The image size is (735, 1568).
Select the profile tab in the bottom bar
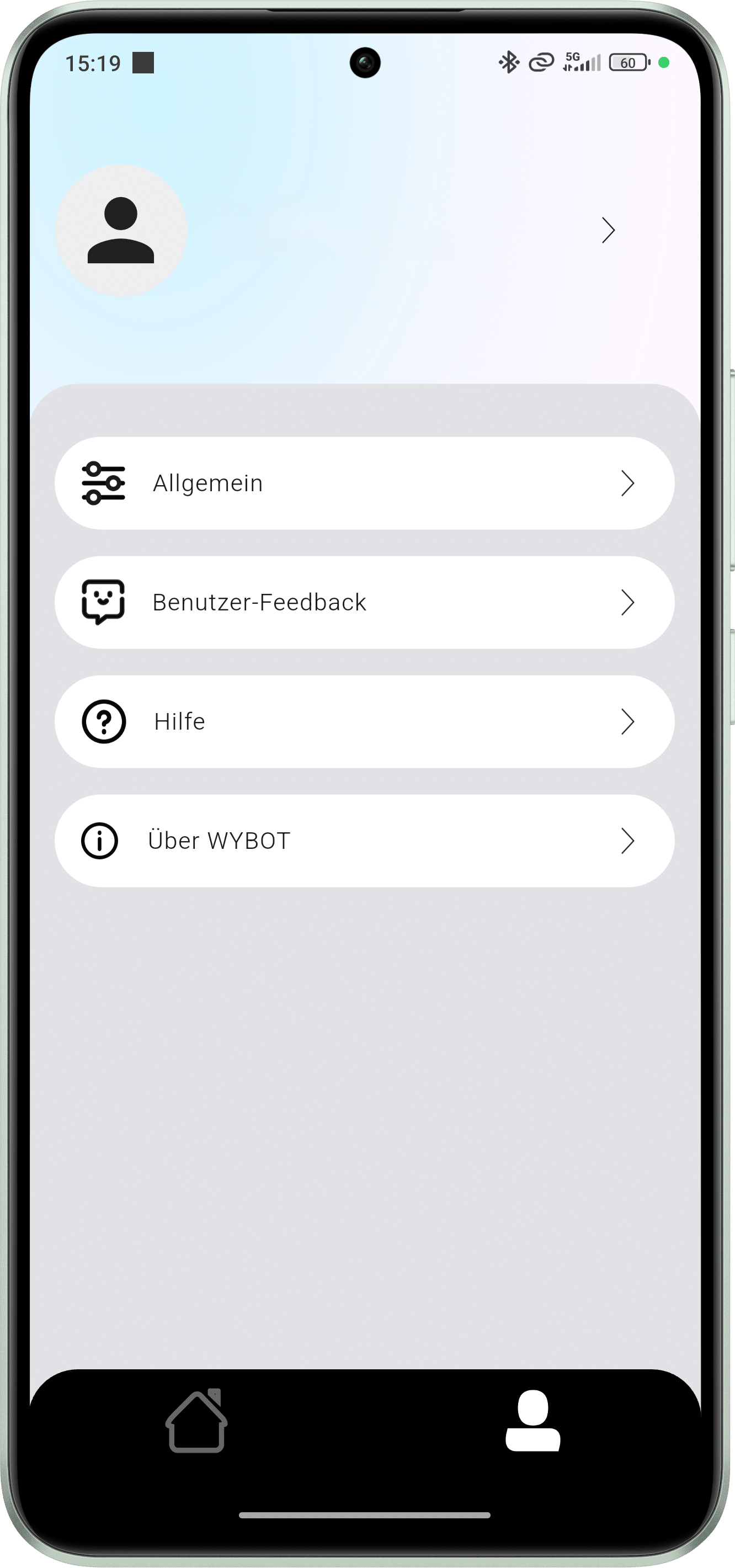tap(532, 1421)
